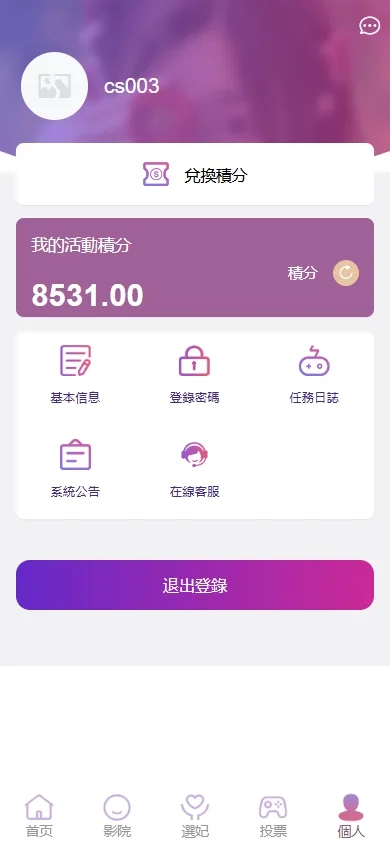Viewport: 390px width, 844px height.
Task: Switch to the 影院 tab
Action: [117, 816]
